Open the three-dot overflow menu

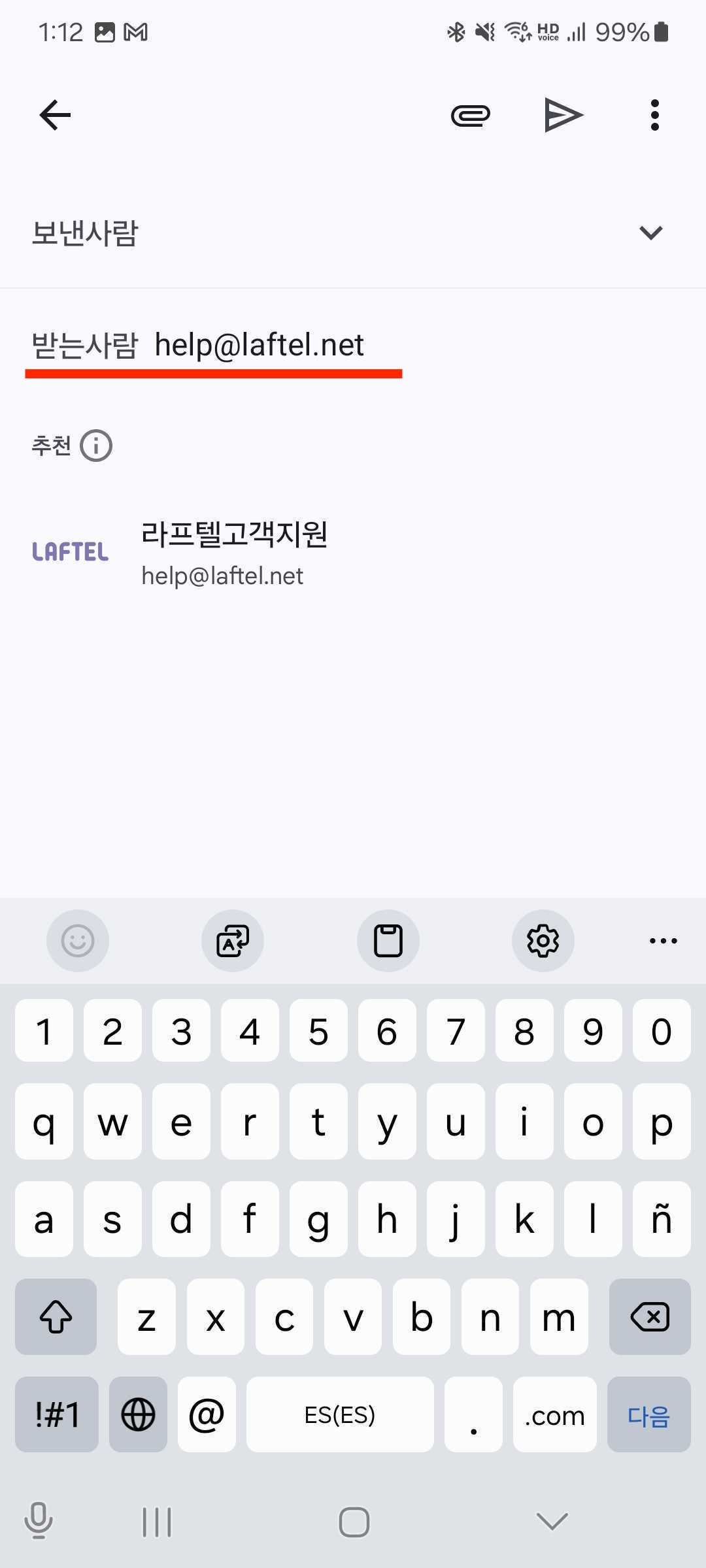654,116
